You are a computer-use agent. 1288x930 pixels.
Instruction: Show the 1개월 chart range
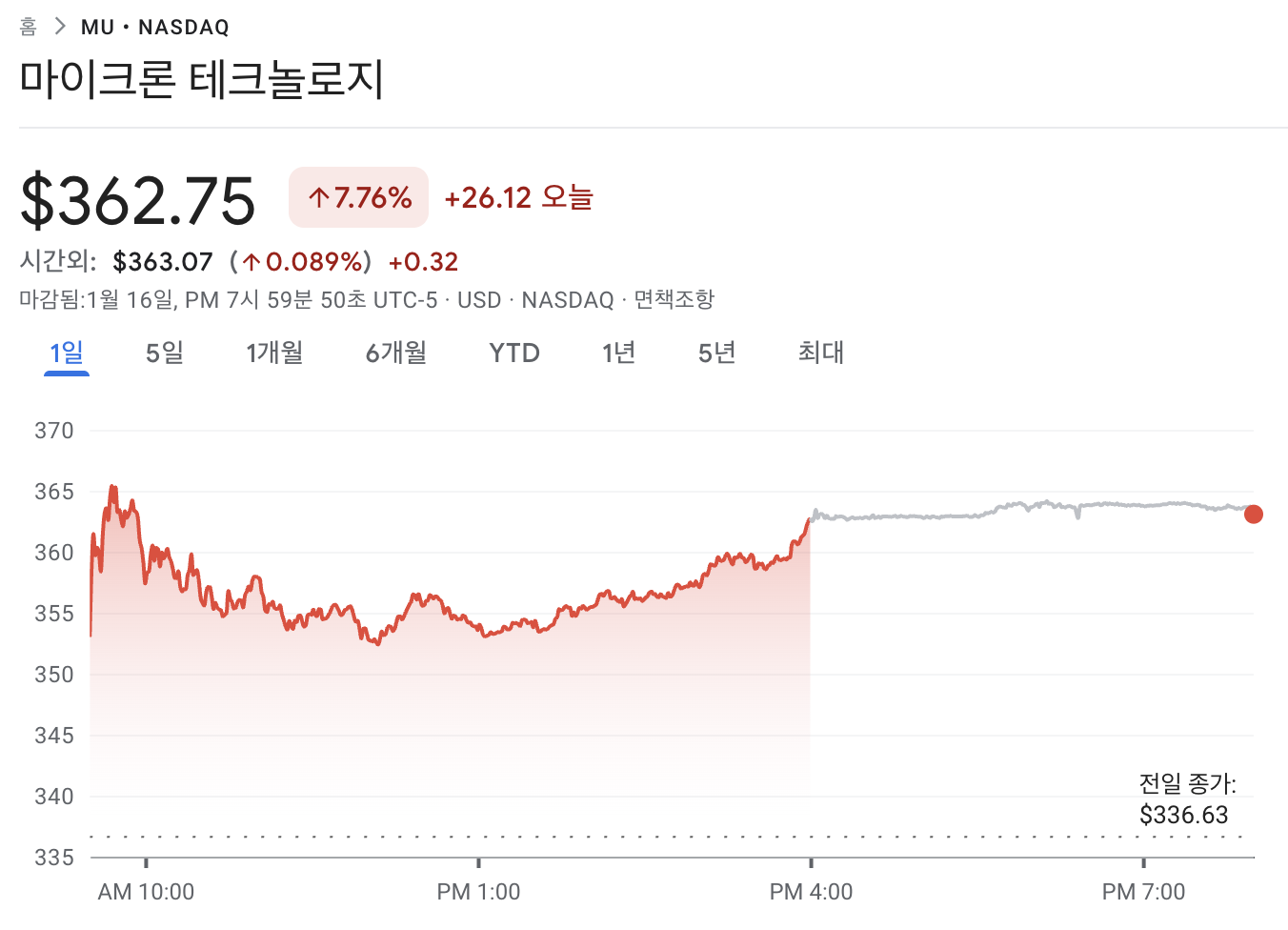[x=274, y=354]
